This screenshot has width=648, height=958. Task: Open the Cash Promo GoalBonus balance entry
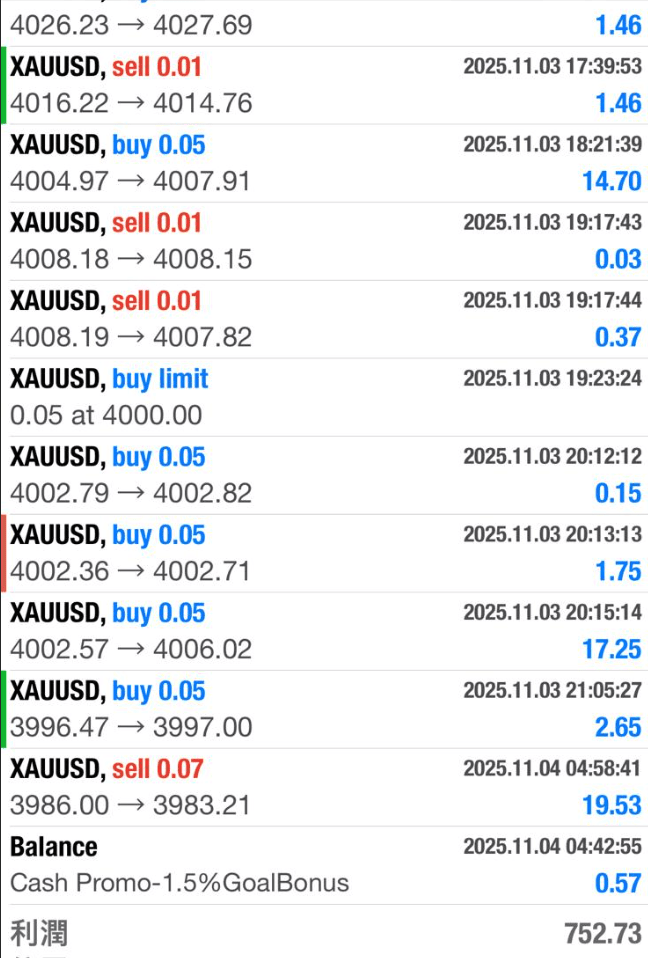[324, 865]
